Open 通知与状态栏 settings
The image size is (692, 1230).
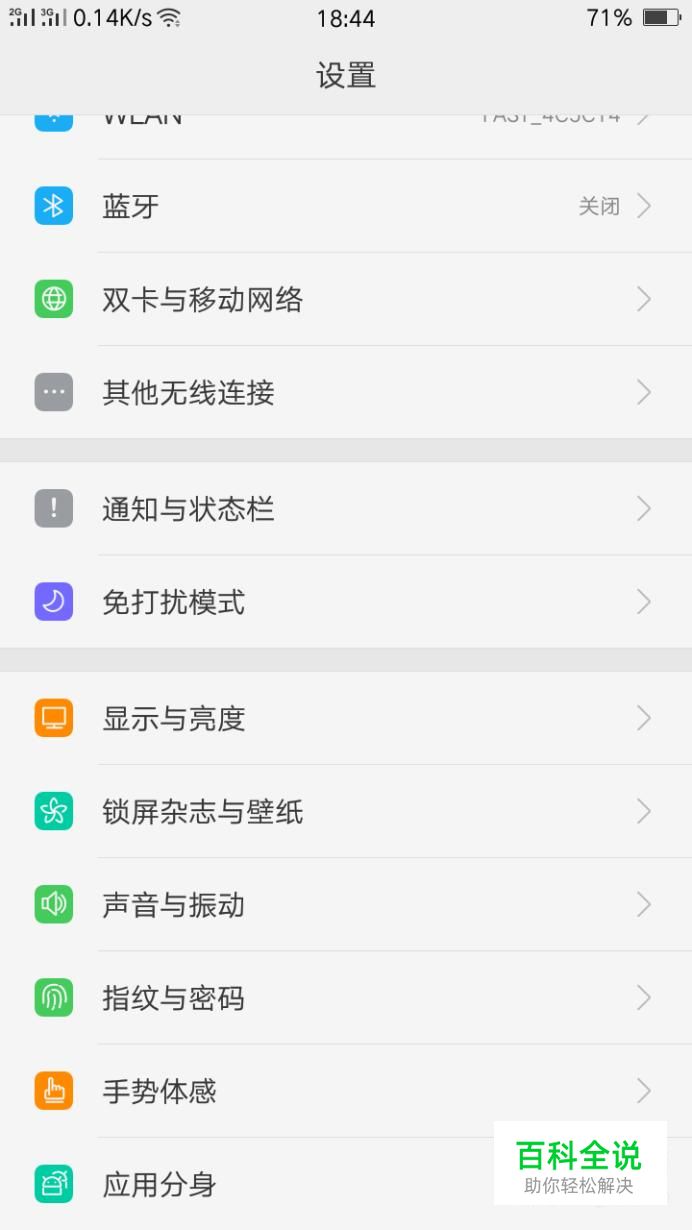coord(345,509)
